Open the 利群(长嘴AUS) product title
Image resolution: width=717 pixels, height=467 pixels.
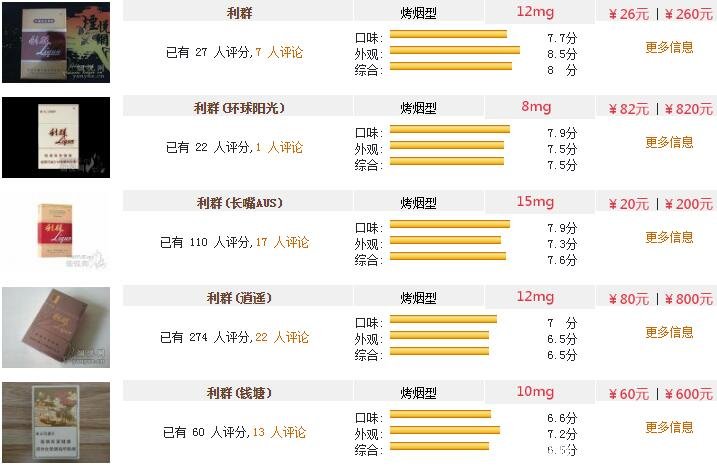[x=239, y=203]
